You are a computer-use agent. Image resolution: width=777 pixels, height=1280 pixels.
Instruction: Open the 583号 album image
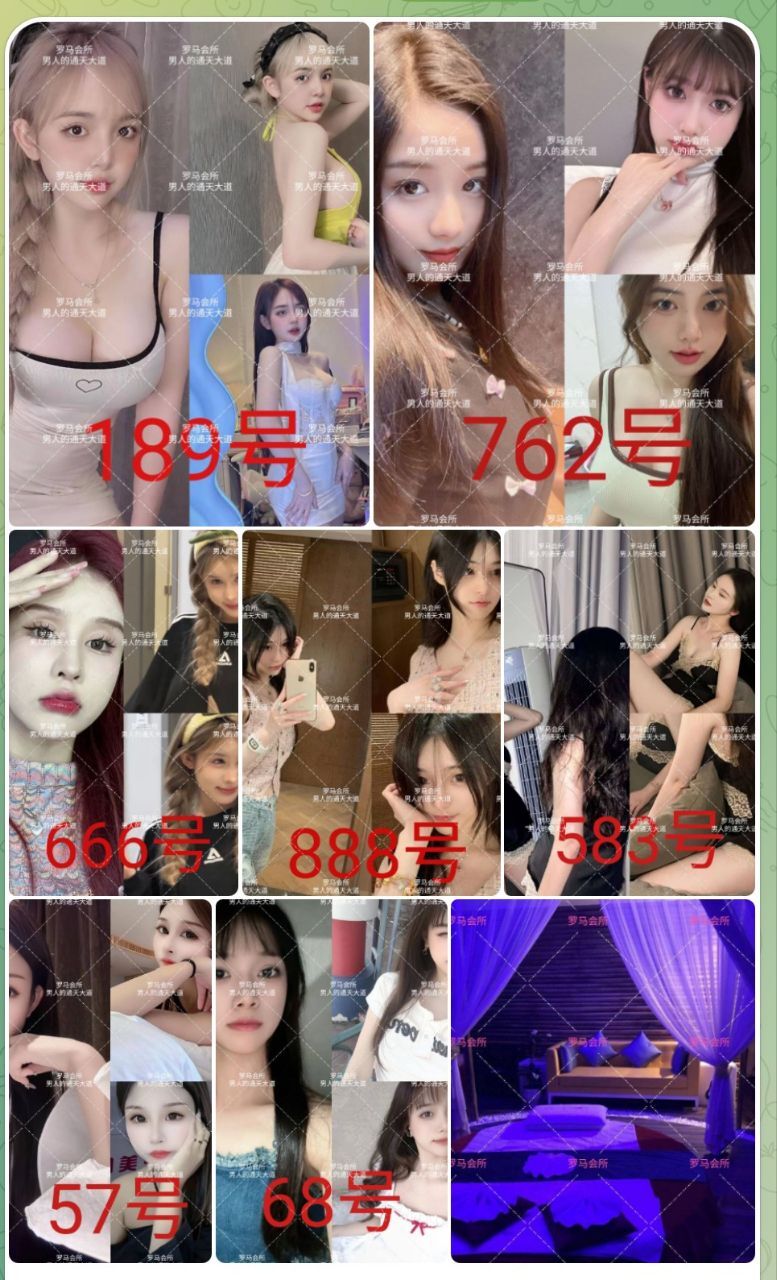tap(629, 712)
